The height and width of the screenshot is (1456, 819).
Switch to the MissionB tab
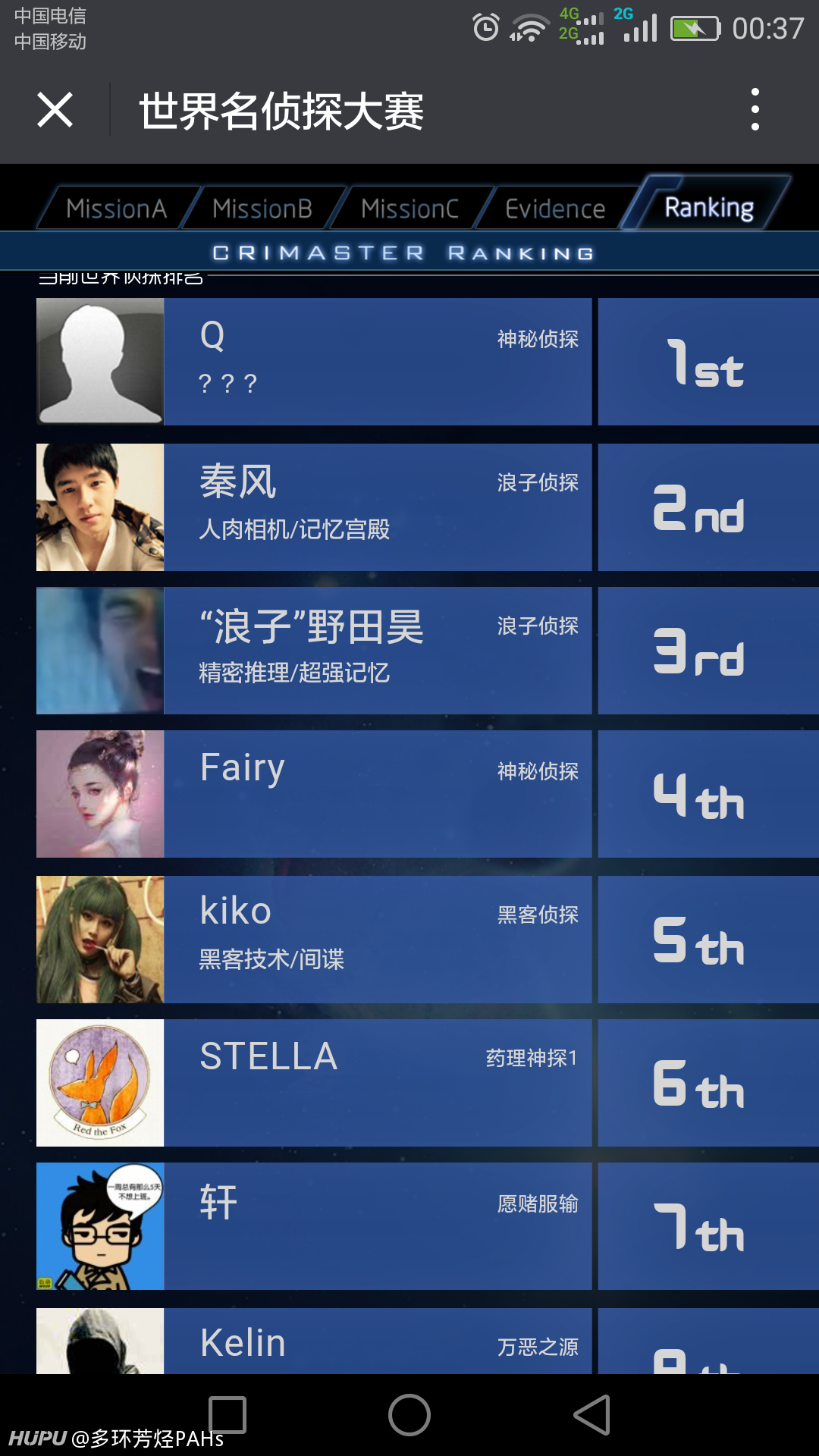coord(262,208)
